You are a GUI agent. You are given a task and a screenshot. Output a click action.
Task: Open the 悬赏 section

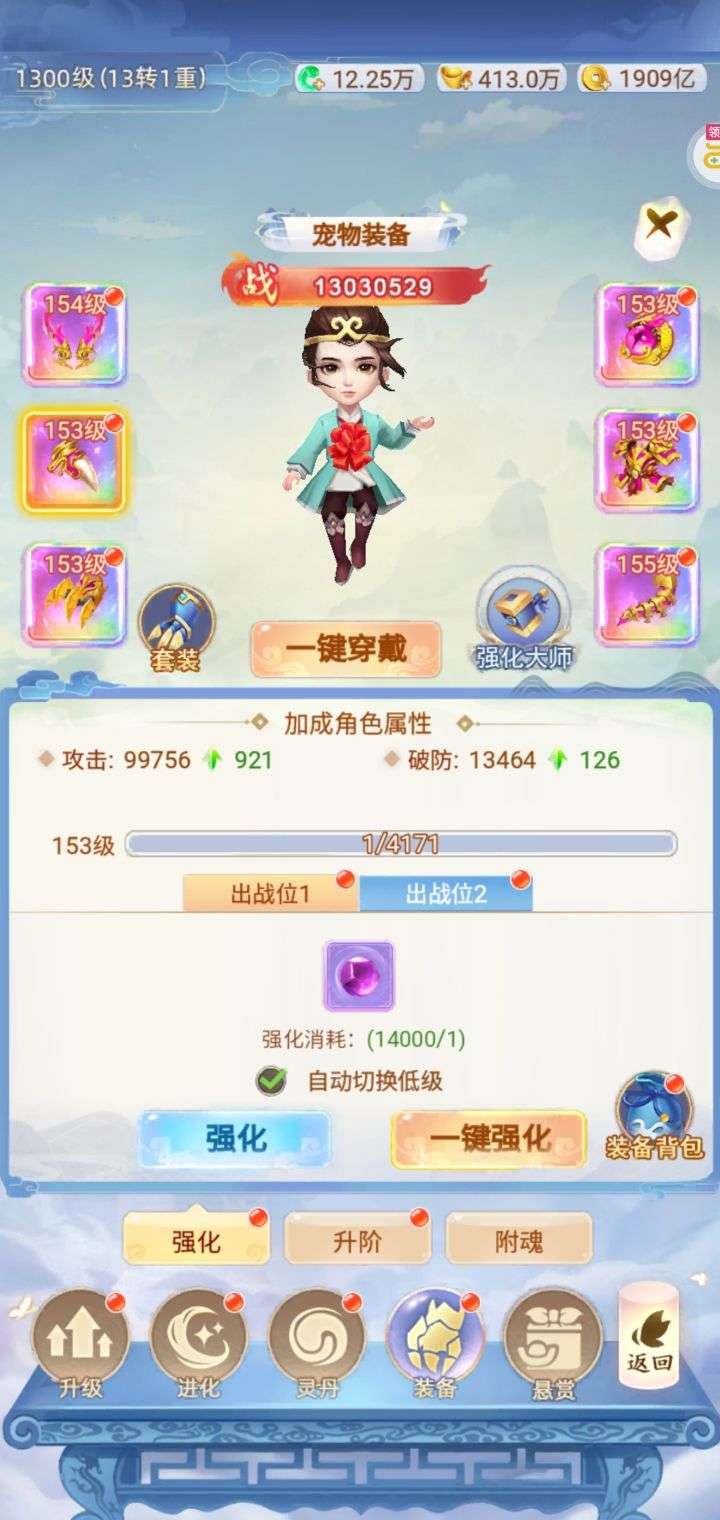click(x=552, y=1342)
